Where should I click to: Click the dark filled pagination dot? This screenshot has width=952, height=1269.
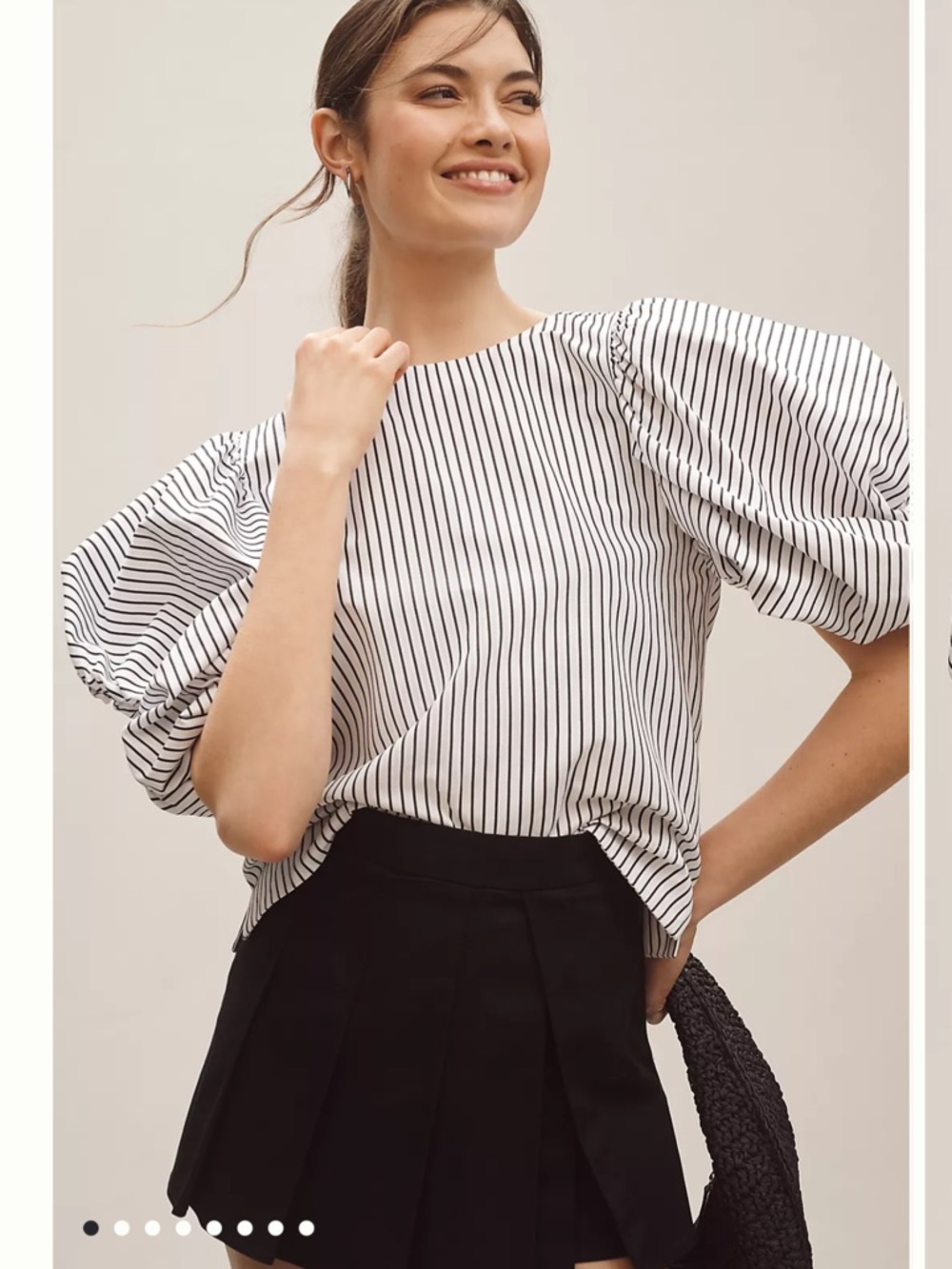click(90, 1227)
